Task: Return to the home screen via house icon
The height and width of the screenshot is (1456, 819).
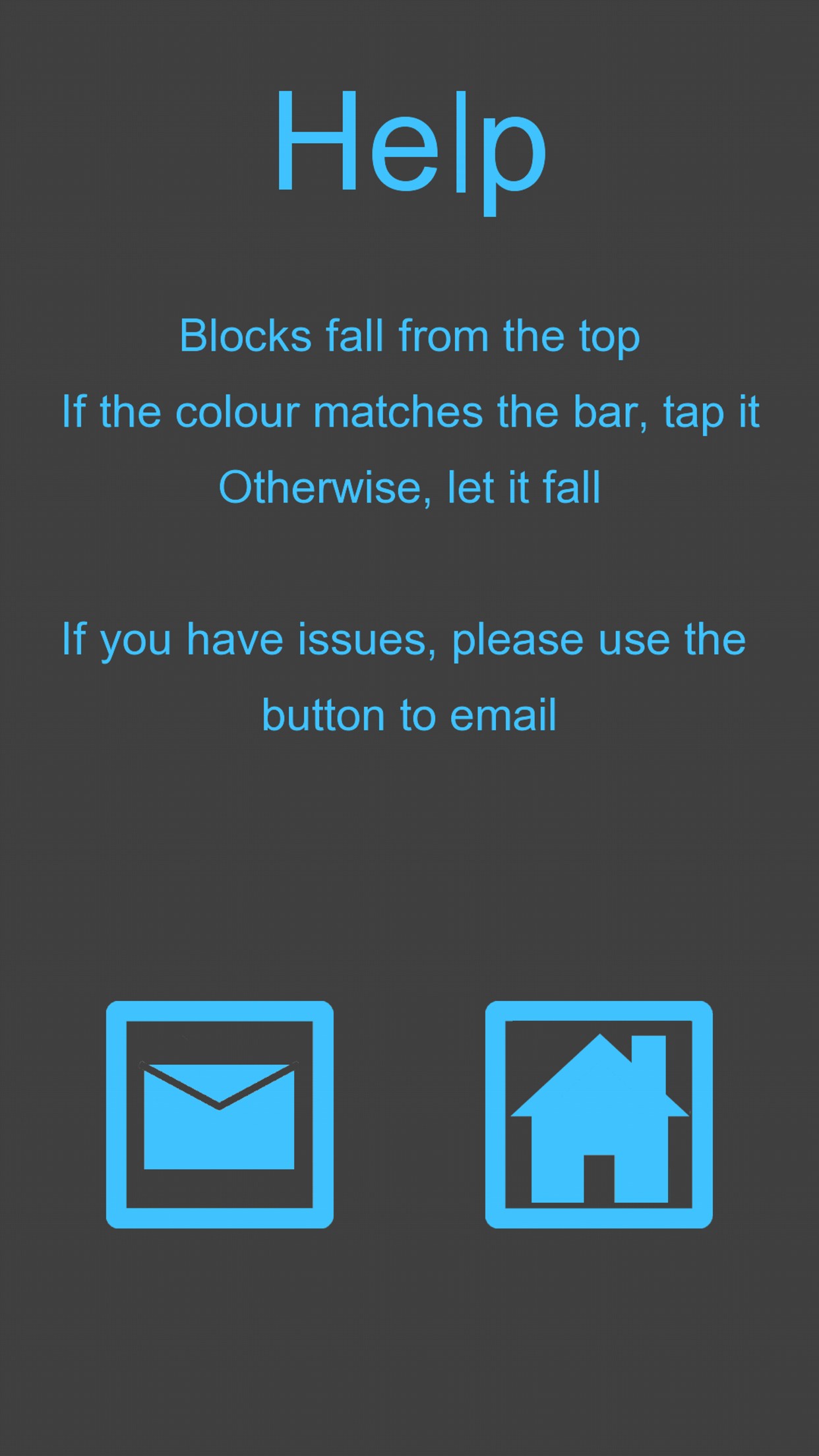Action: tap(599, 1114)
